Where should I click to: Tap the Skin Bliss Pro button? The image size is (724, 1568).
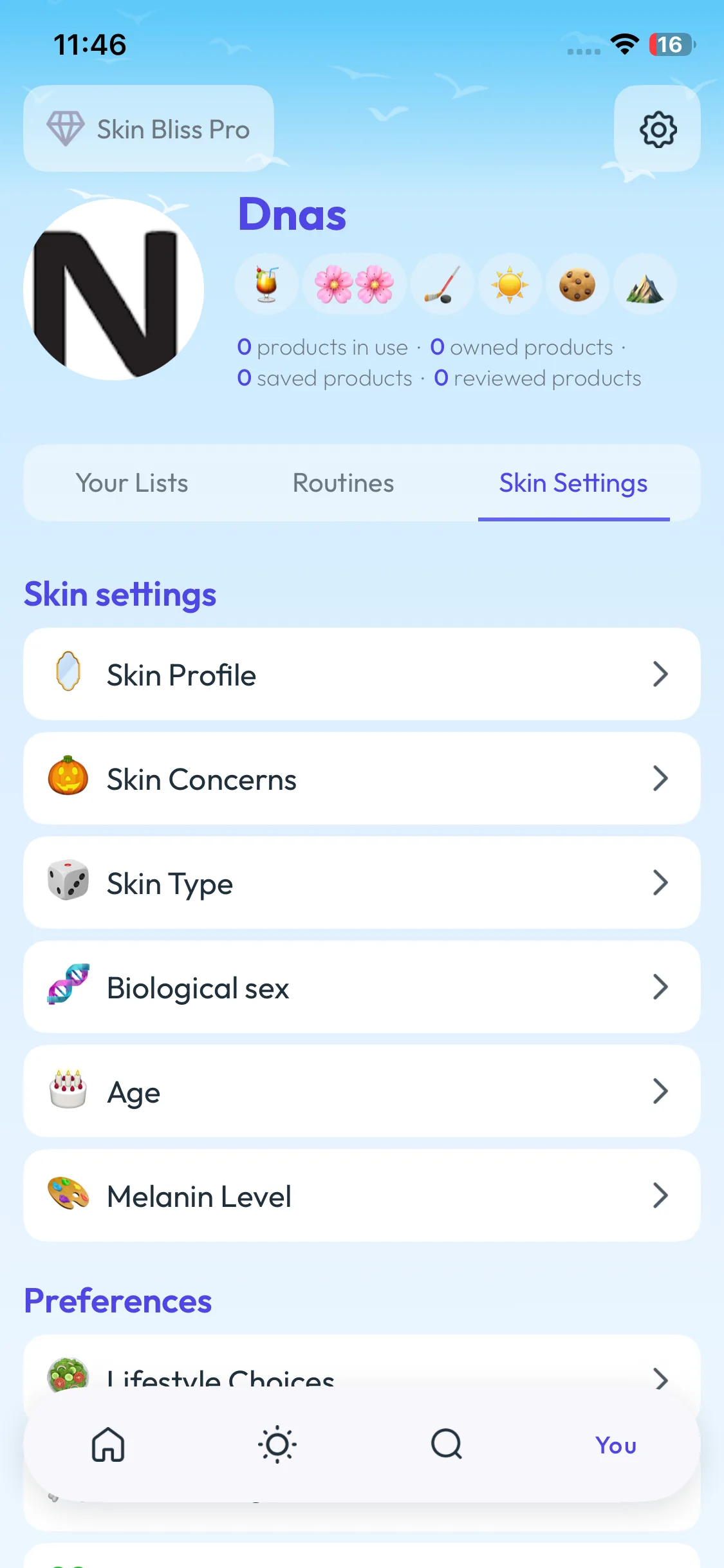pyautogui.click(x=149, y=129)
